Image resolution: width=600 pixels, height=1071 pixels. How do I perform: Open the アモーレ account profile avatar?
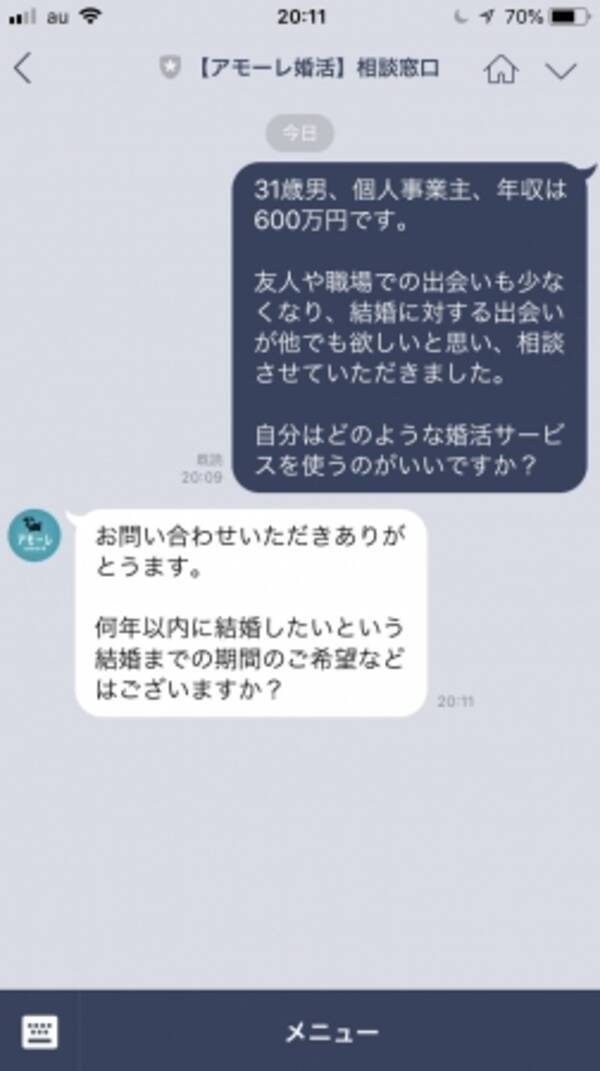pos(35,536)
